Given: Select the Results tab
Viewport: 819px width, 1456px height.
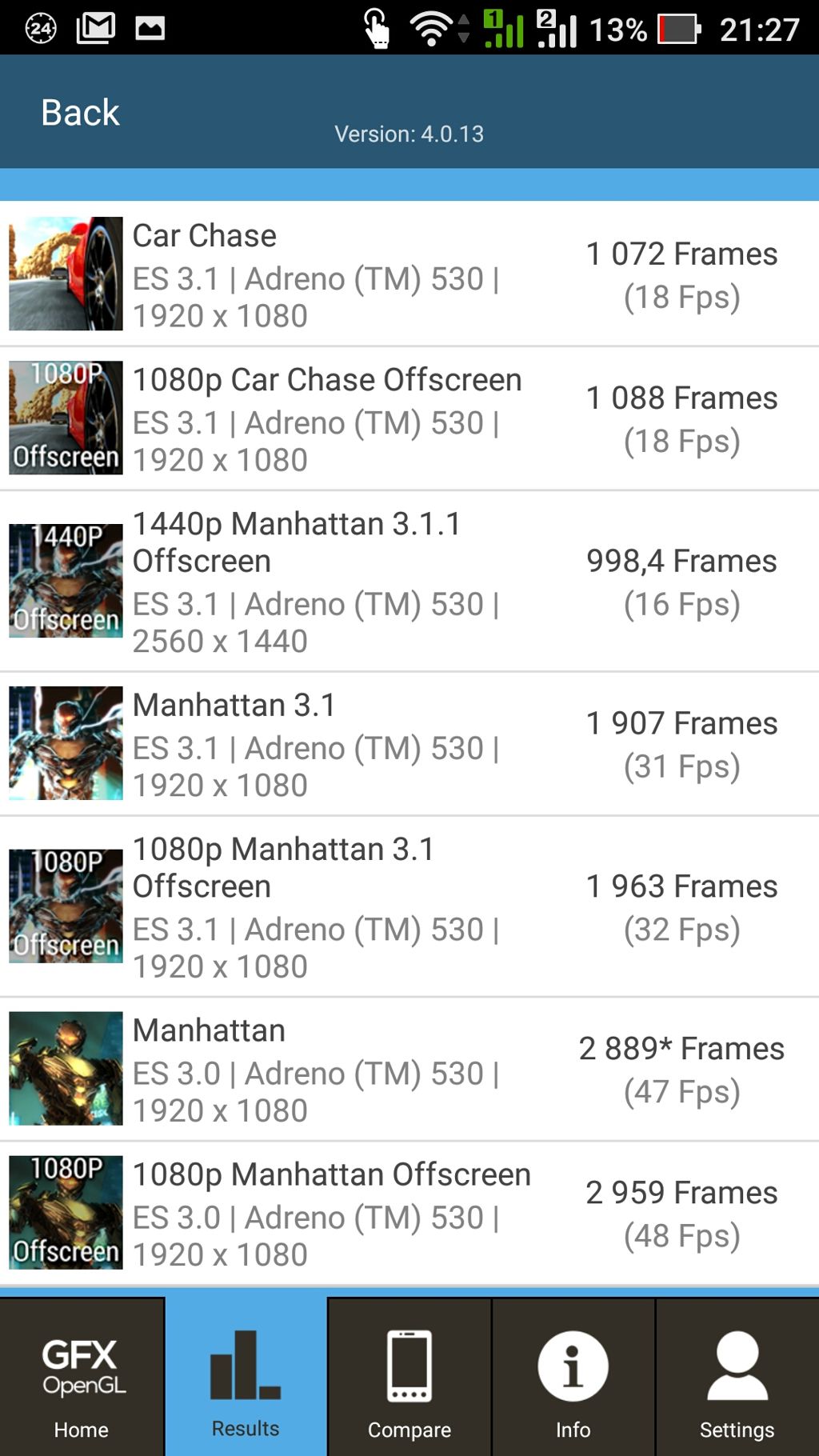Looking at the screenshot, I should click(246, 1377).
